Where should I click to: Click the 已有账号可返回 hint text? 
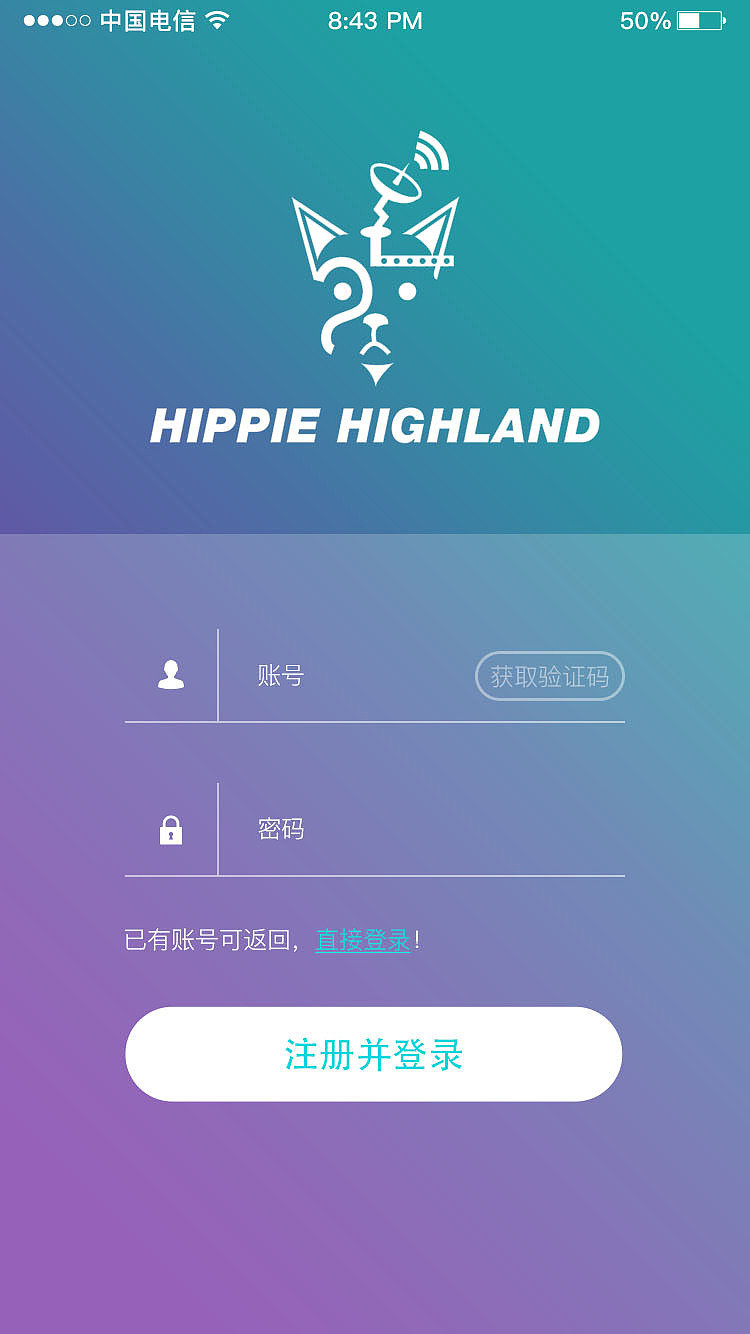[x=210, y=939]
